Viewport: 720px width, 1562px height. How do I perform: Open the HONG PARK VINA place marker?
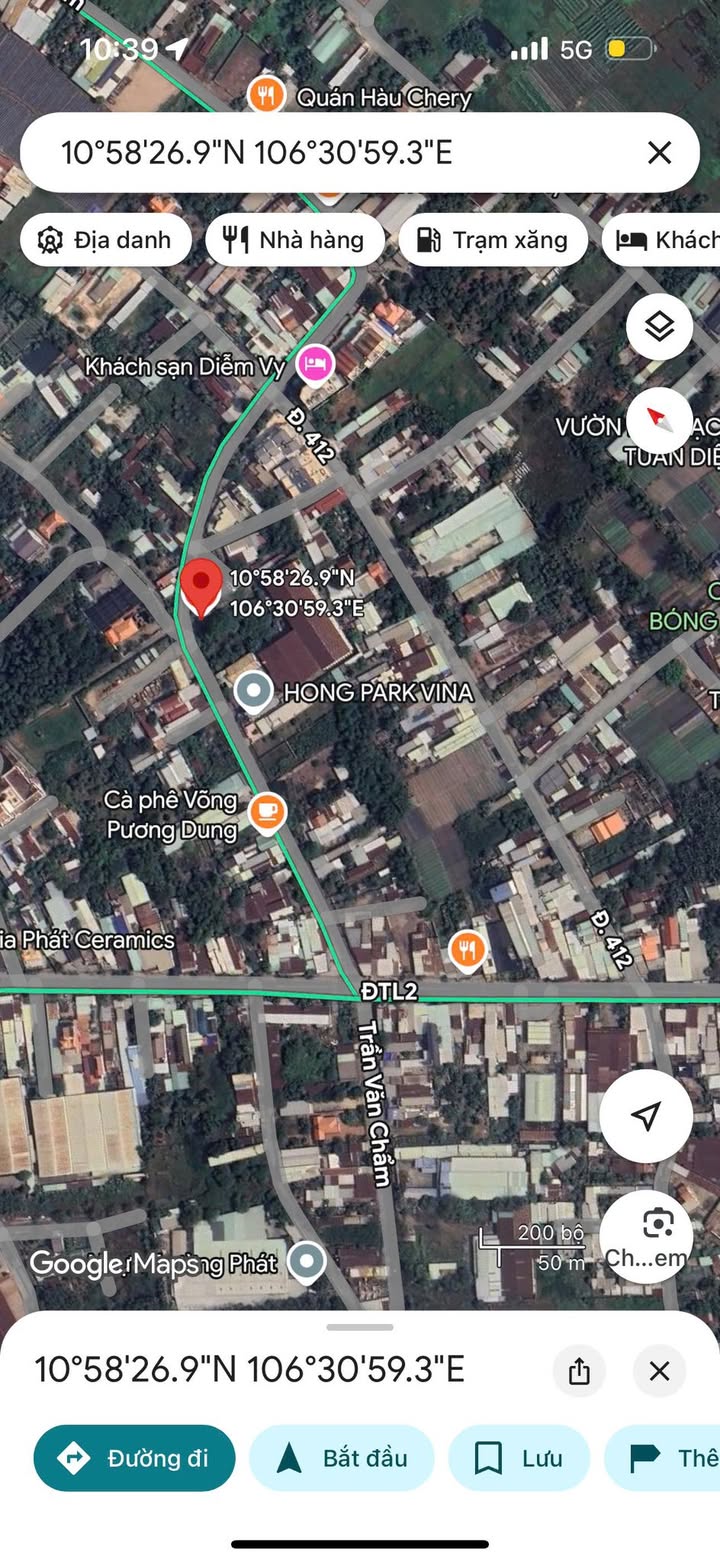pos(253,691)
